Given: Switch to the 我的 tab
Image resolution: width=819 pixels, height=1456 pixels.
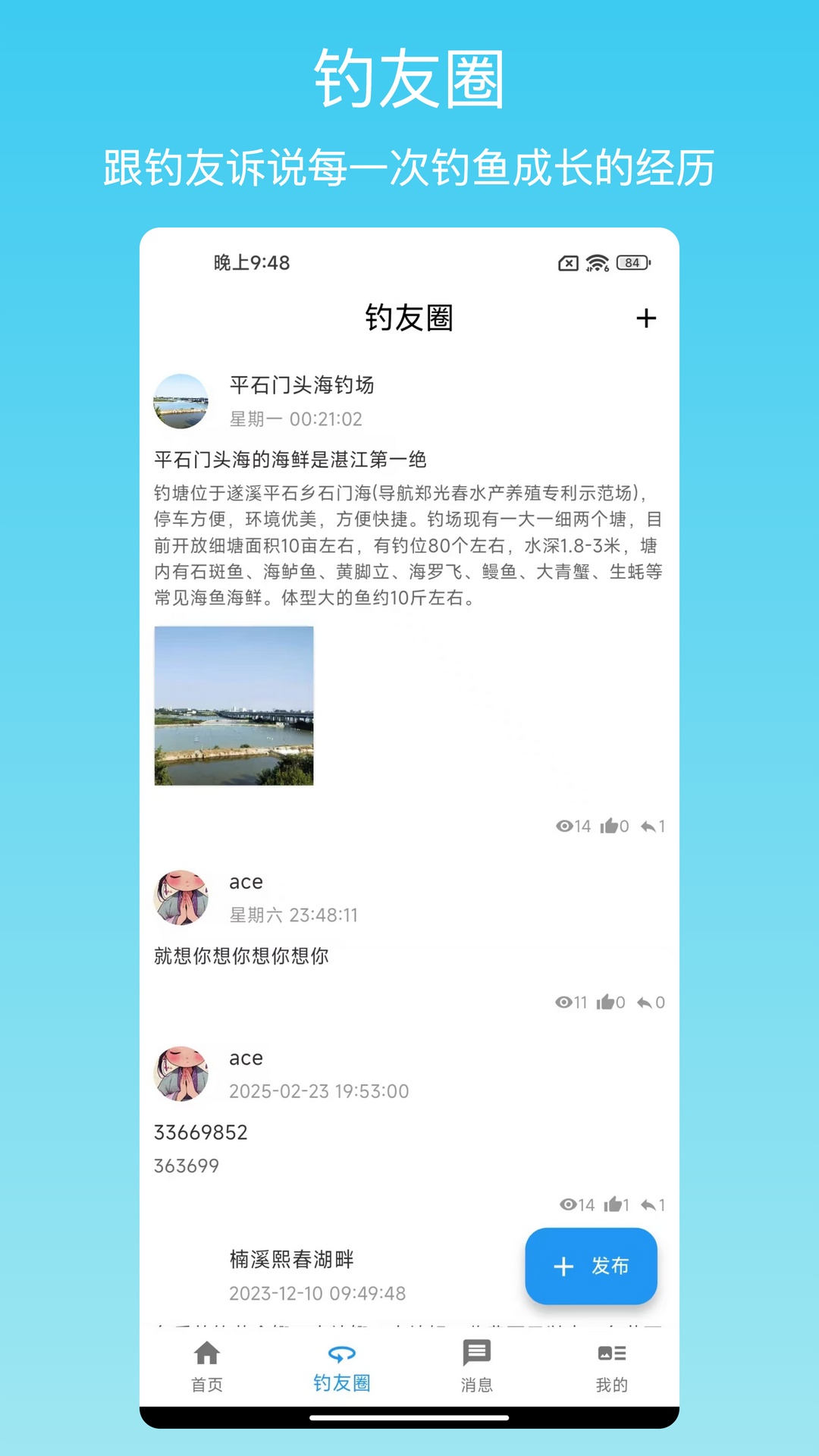Looking at the screenshot, I should click(x=613, y=1365).
